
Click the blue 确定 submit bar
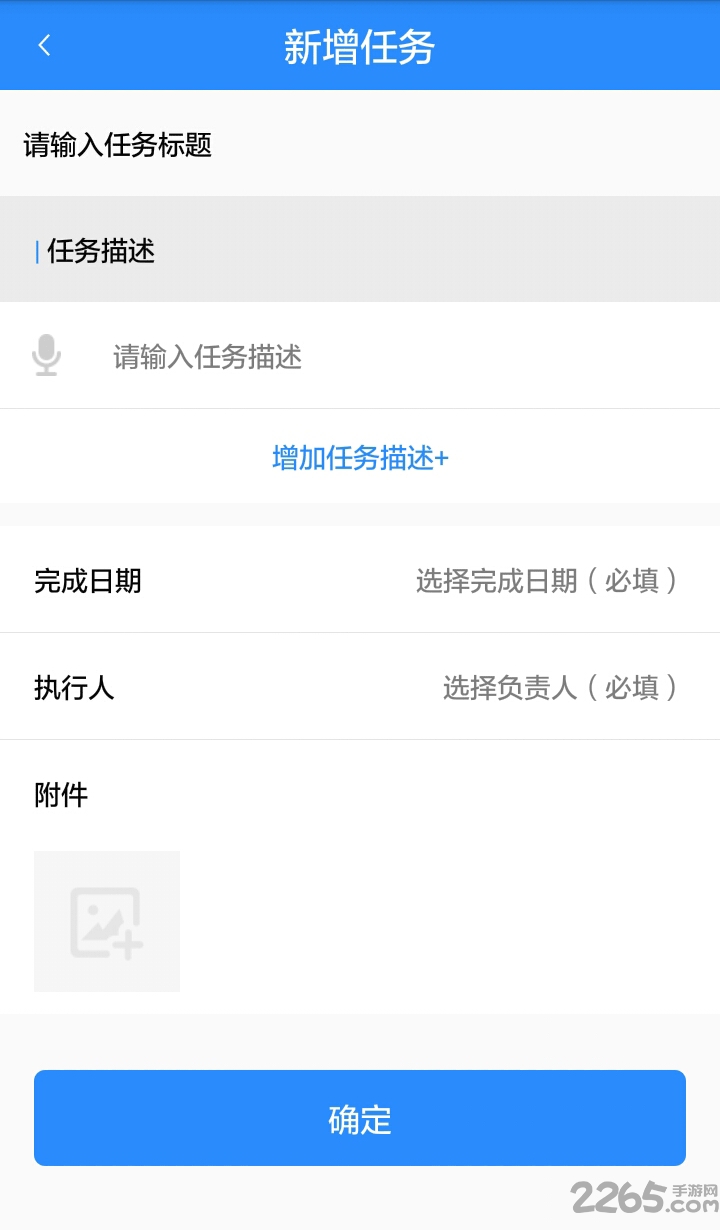click(359, 1118)
